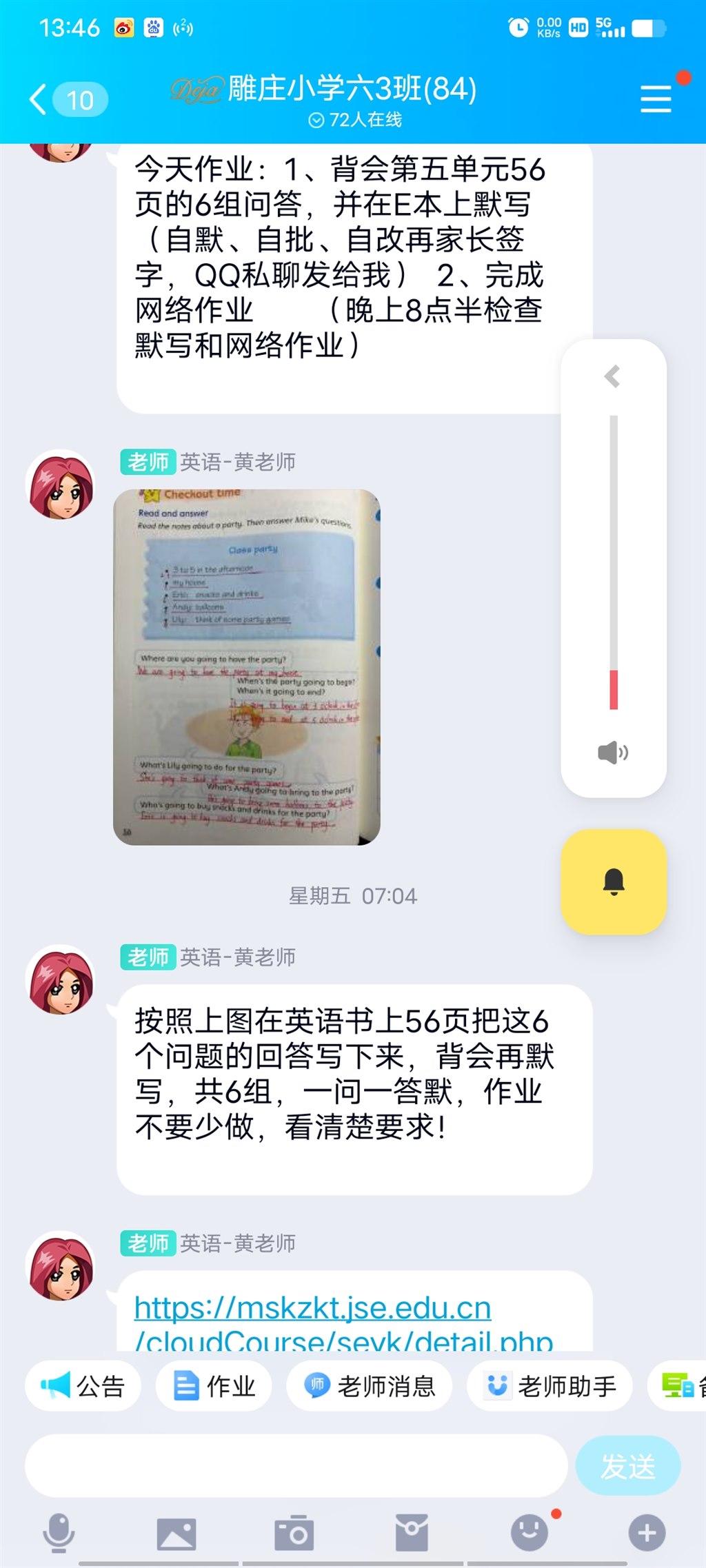Image resolution: width=706 pixels, height=1568 pixels.
Task: Open 老师消息 chip
Action: [370, 1386]
